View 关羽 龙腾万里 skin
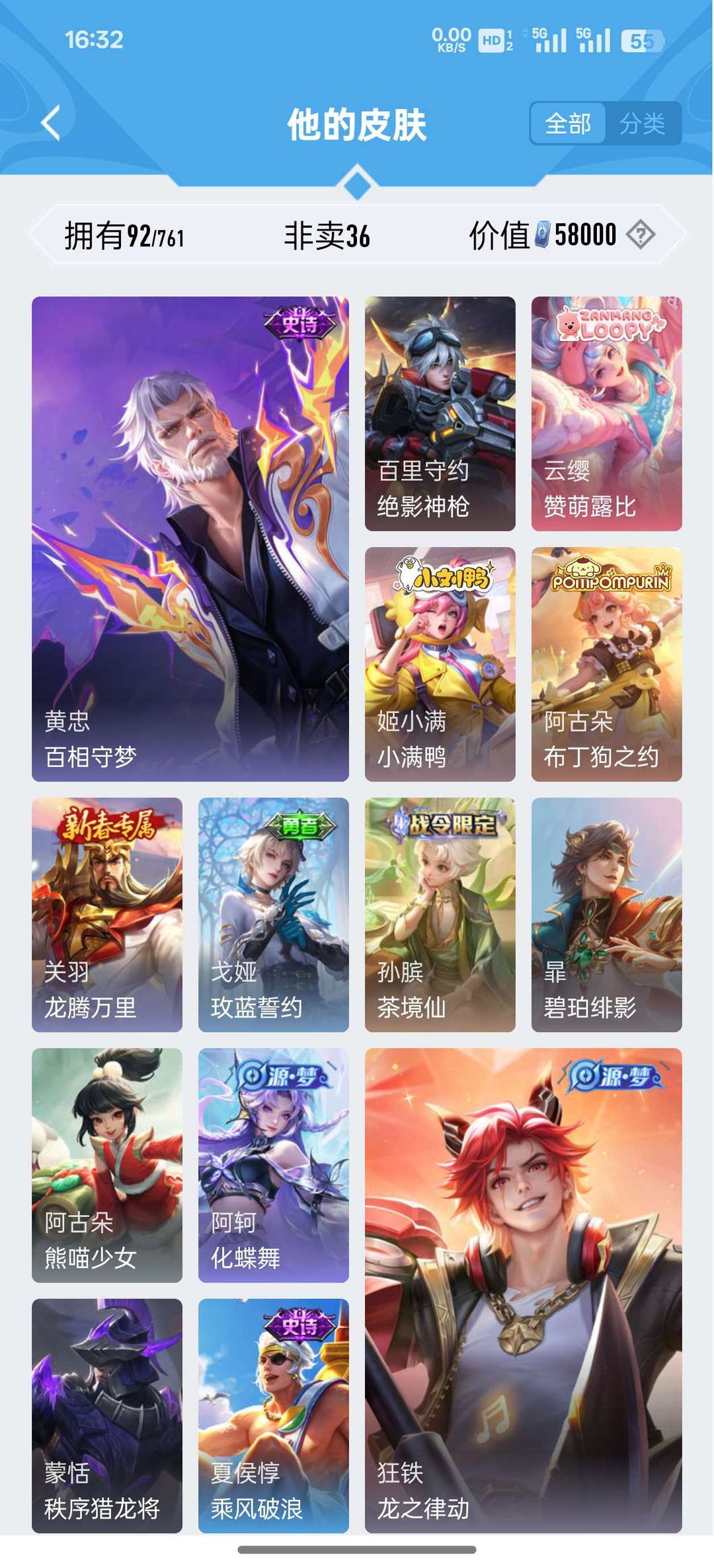714x1568 pixels. pyautogui.click(x=107, y=914)
